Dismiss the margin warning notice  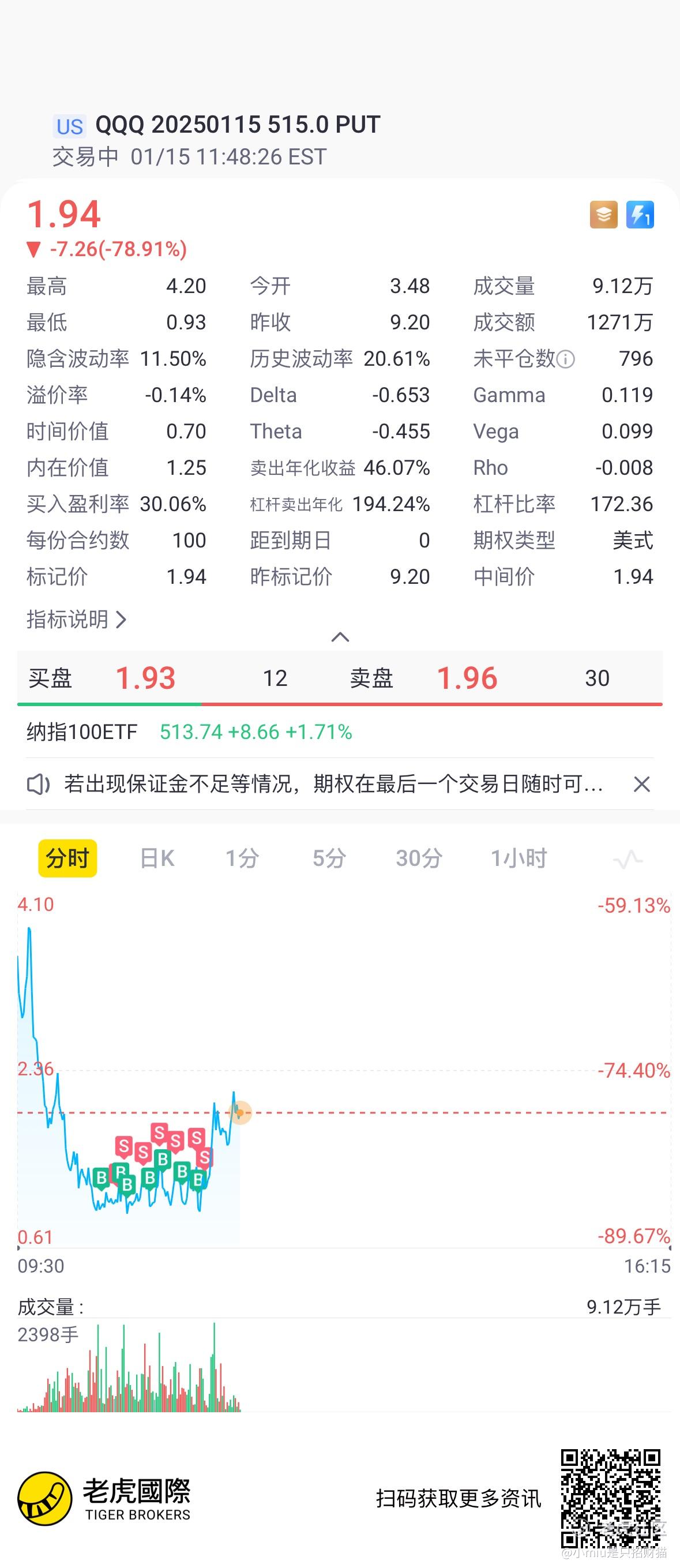point(642,784)
